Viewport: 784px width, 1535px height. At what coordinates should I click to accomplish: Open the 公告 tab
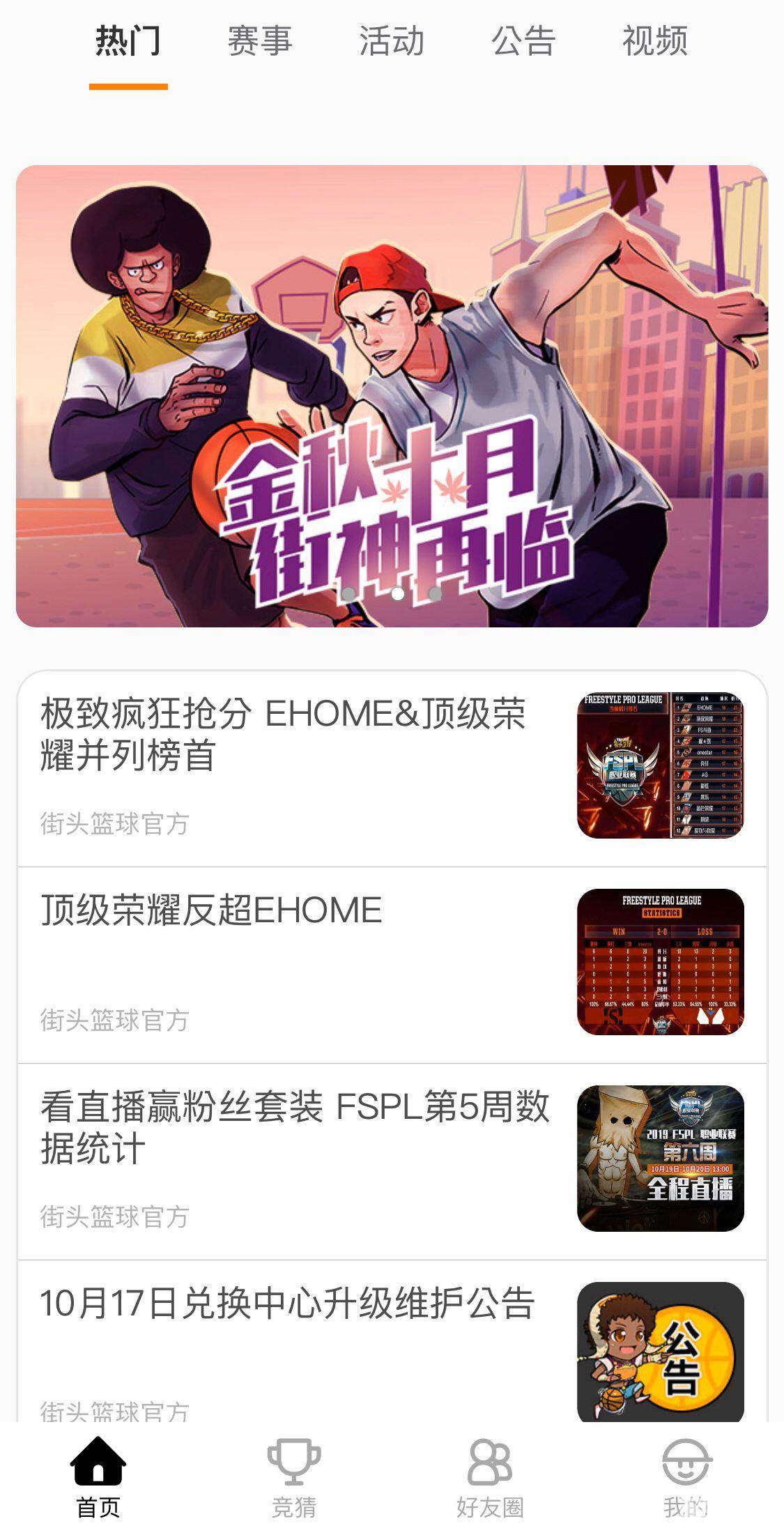coord(523,40)
